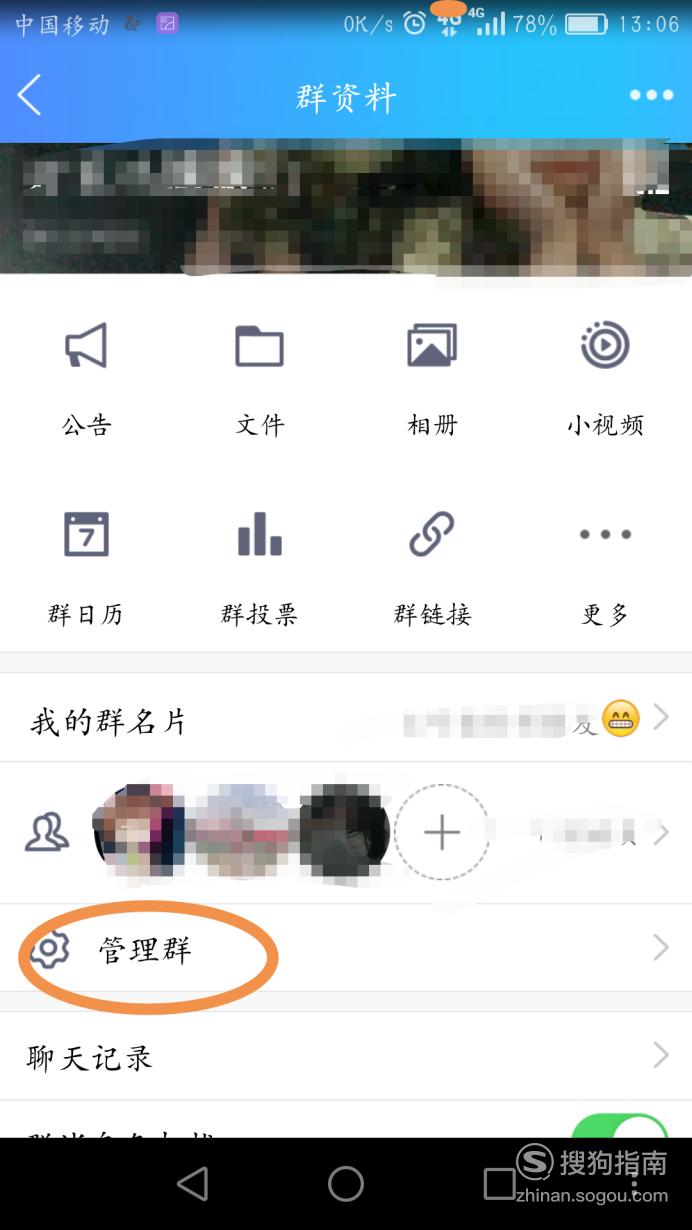Tap the system home button

point(346,1184)
